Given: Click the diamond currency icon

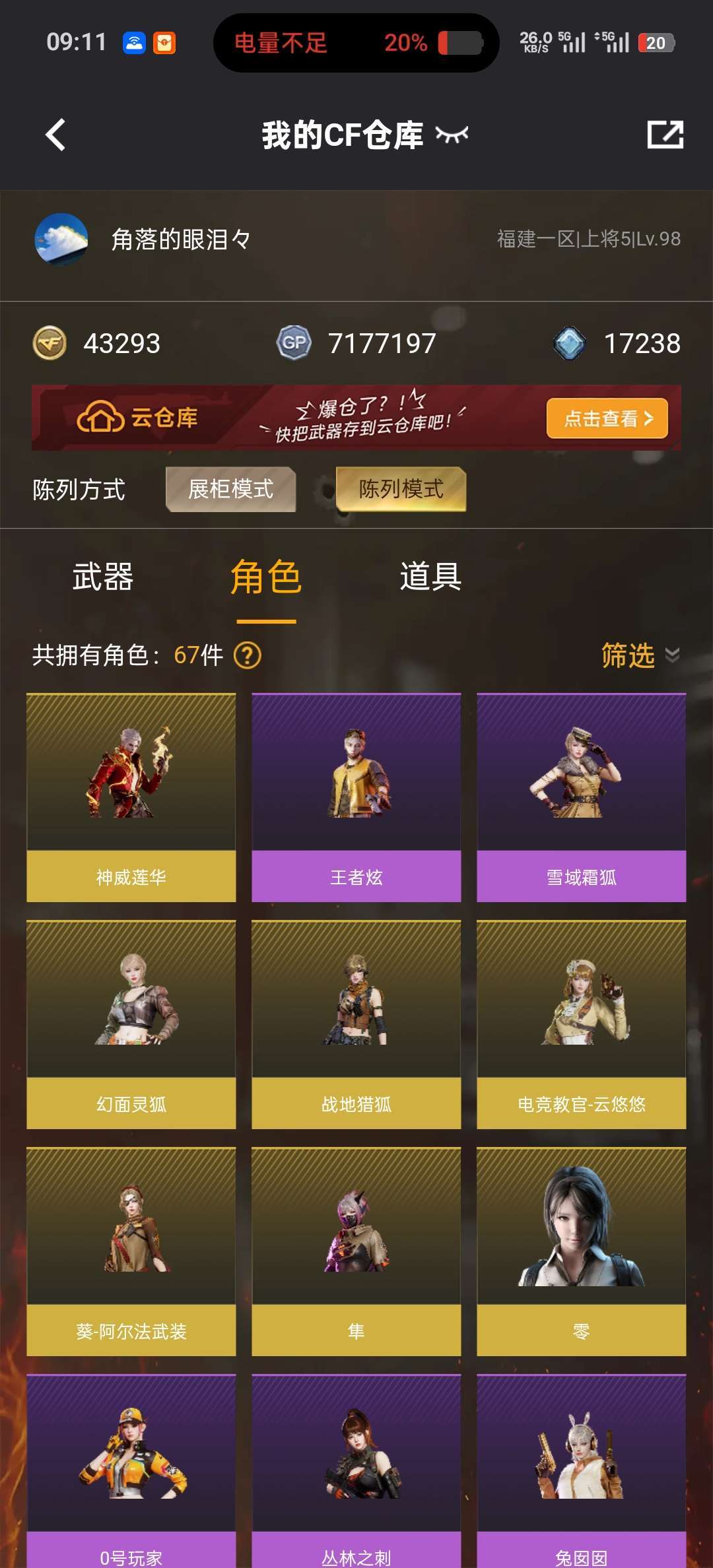Looking at the screenshot, I should 572,342.
